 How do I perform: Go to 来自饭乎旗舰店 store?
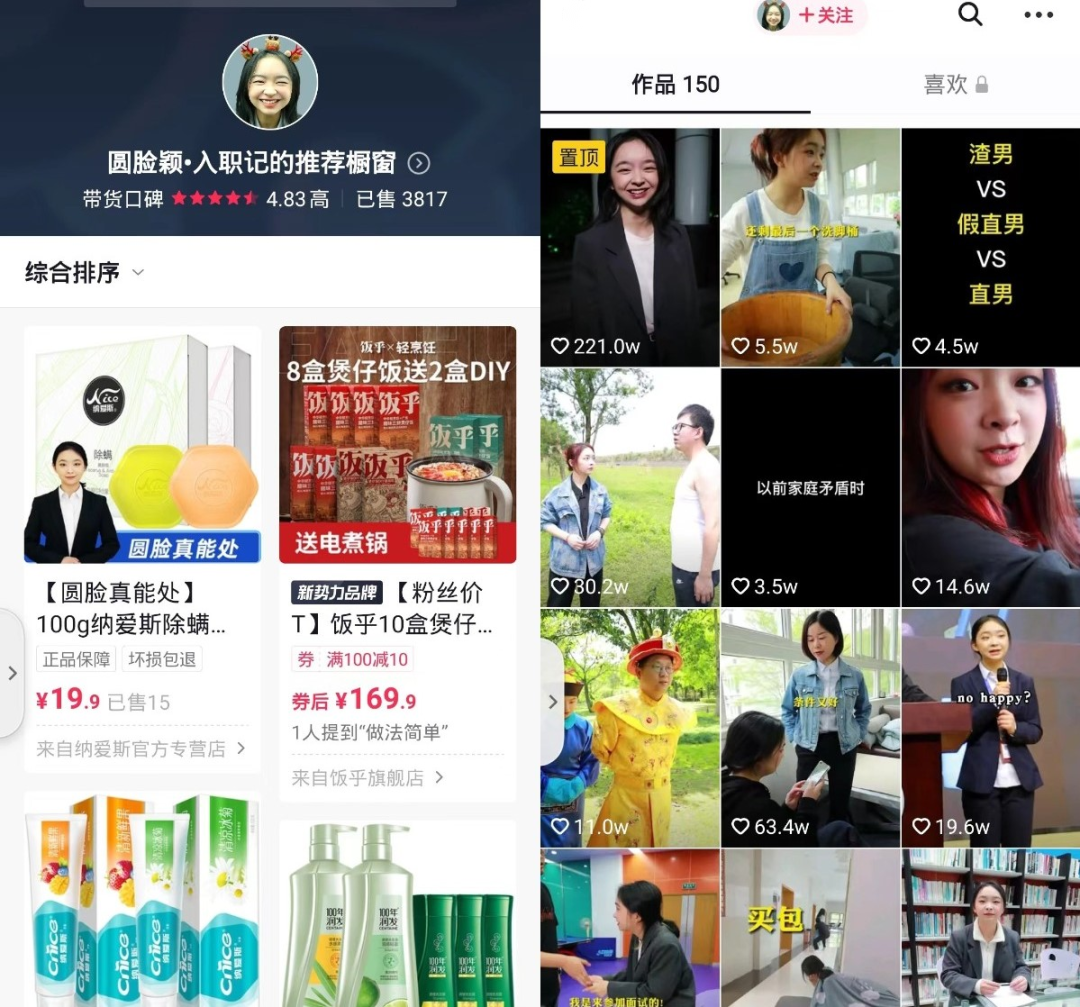pos(368,777)
